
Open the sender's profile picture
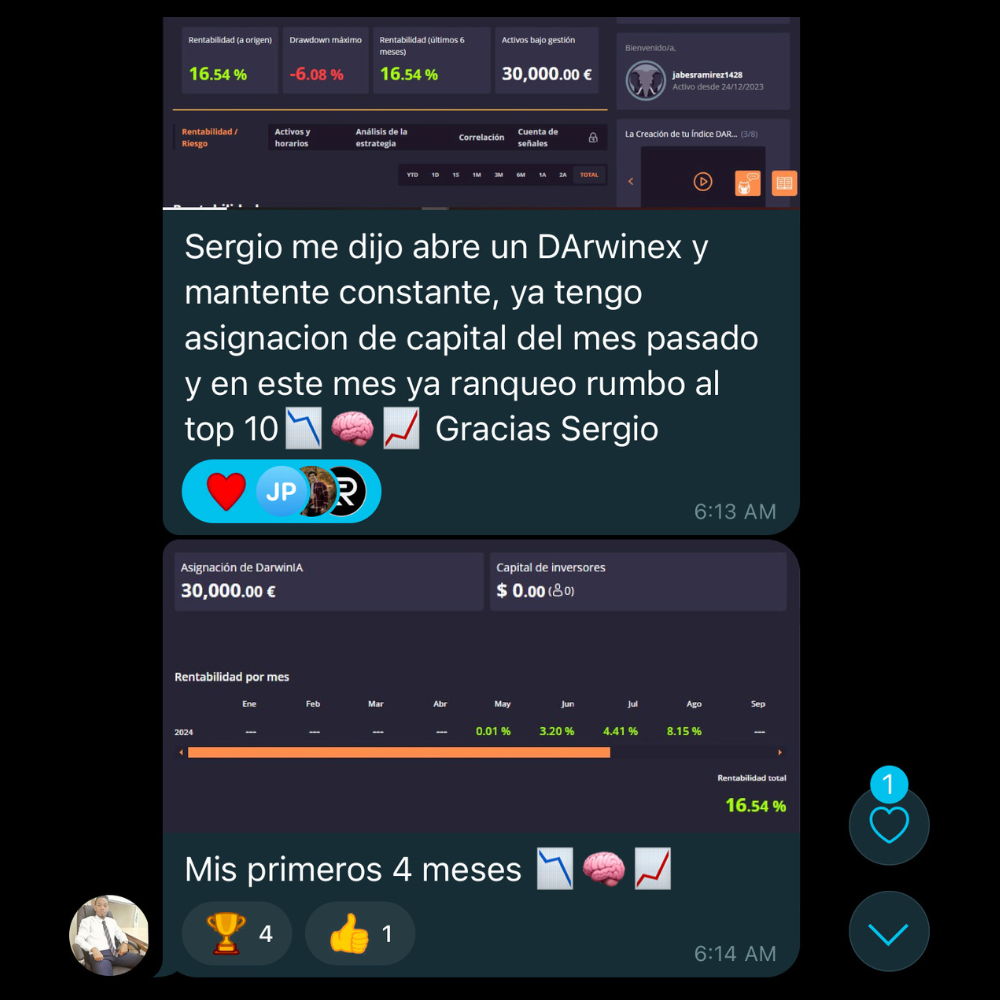tap(109, 935)
